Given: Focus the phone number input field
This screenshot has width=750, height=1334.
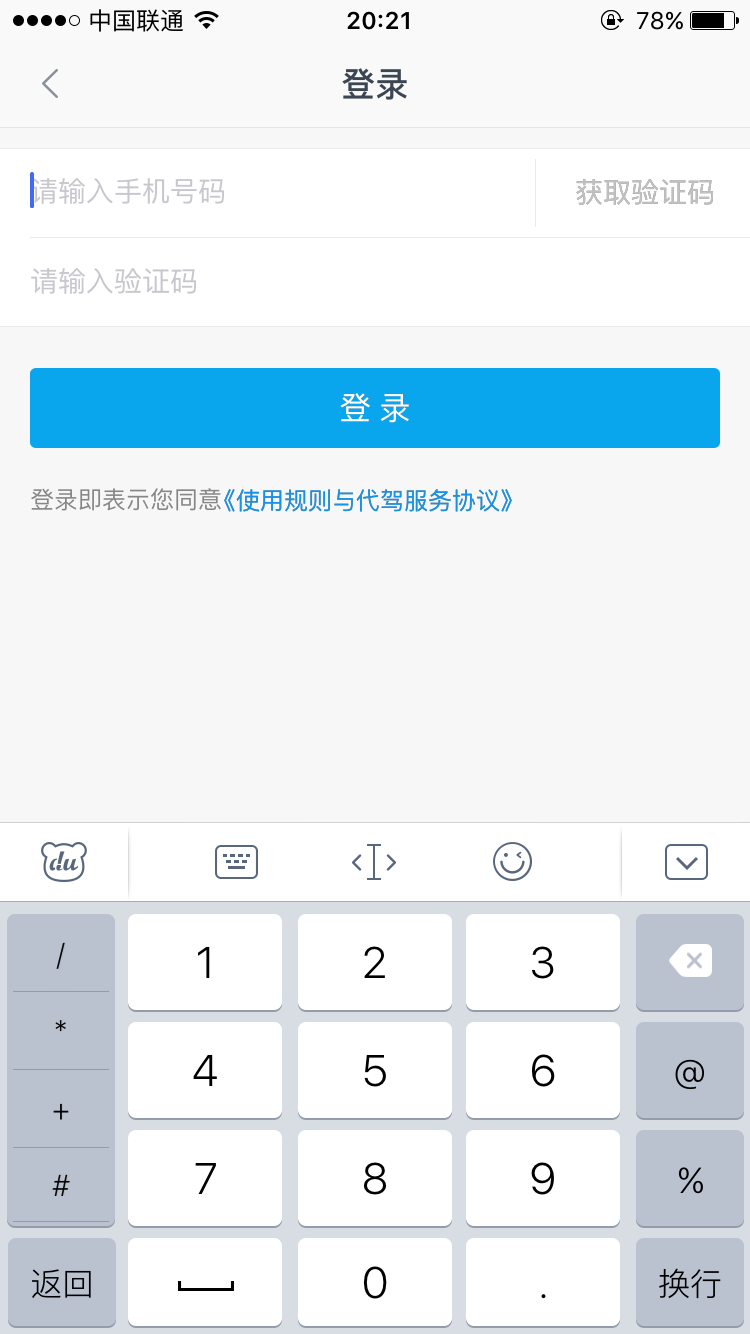Looking at the screenshot, I should coord(282,192).
